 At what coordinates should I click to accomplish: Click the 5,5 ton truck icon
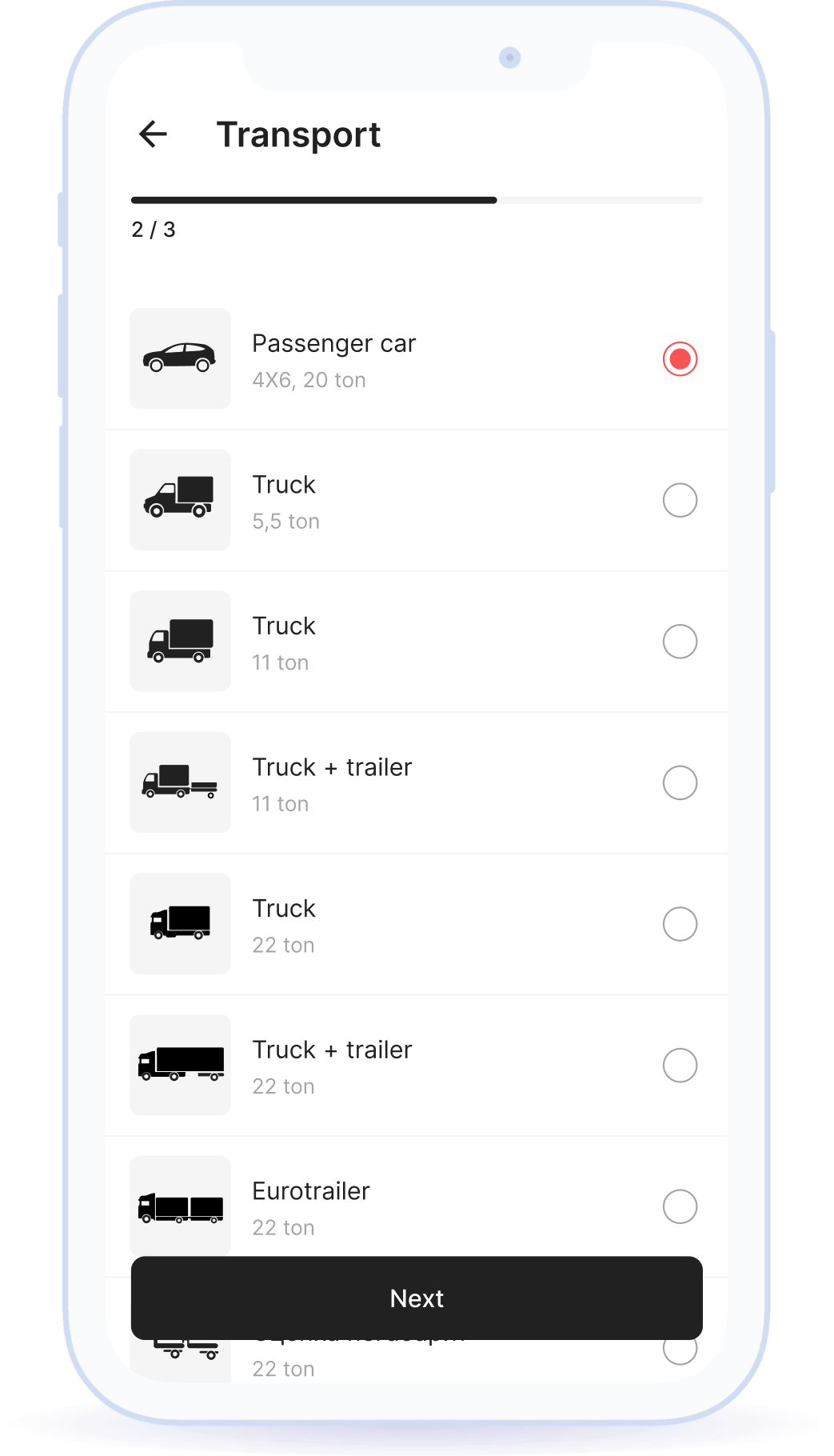(x=180, y=499)
